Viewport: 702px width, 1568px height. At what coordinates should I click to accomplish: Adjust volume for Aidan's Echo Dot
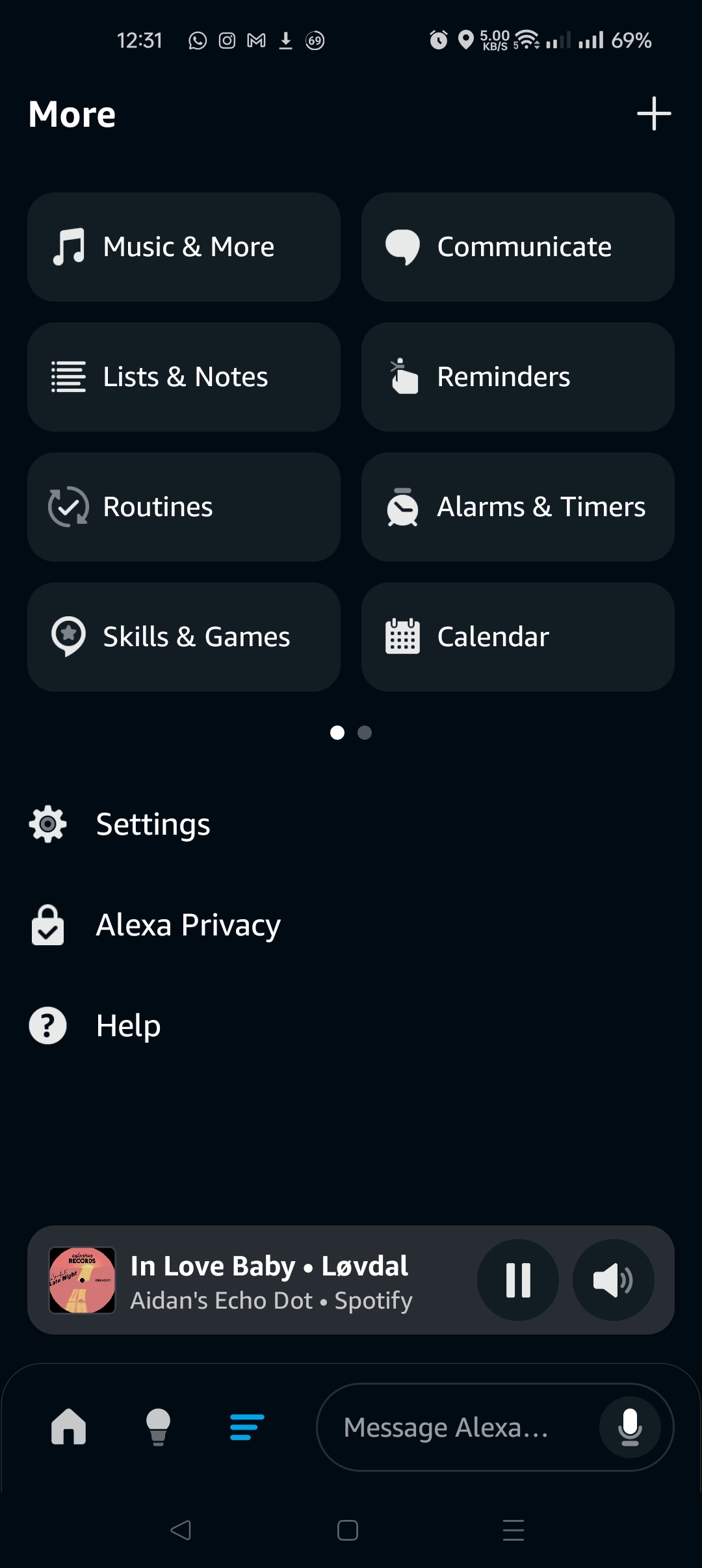click(613, 1280)
